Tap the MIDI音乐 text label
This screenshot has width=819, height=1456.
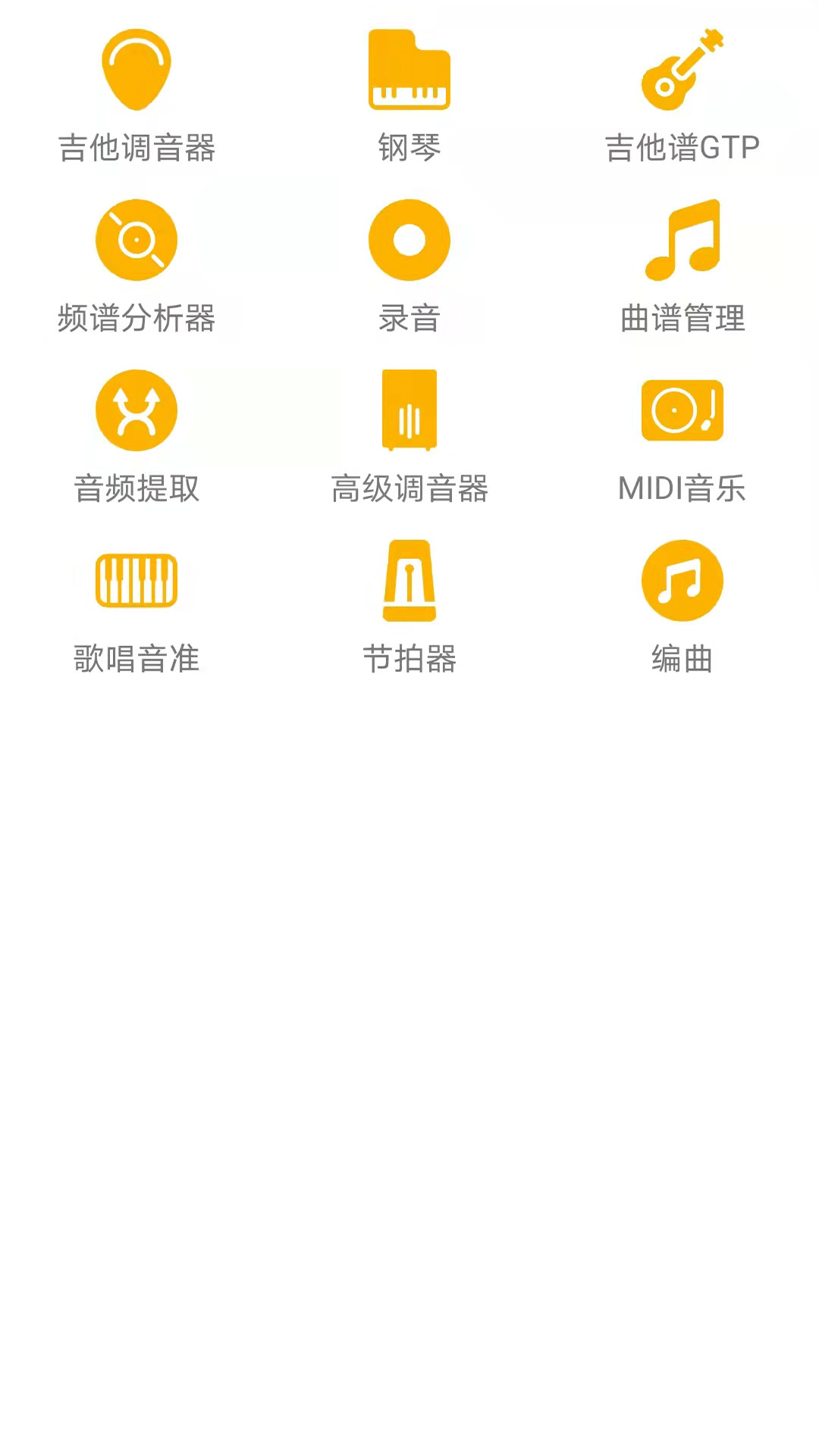point(682,489)
